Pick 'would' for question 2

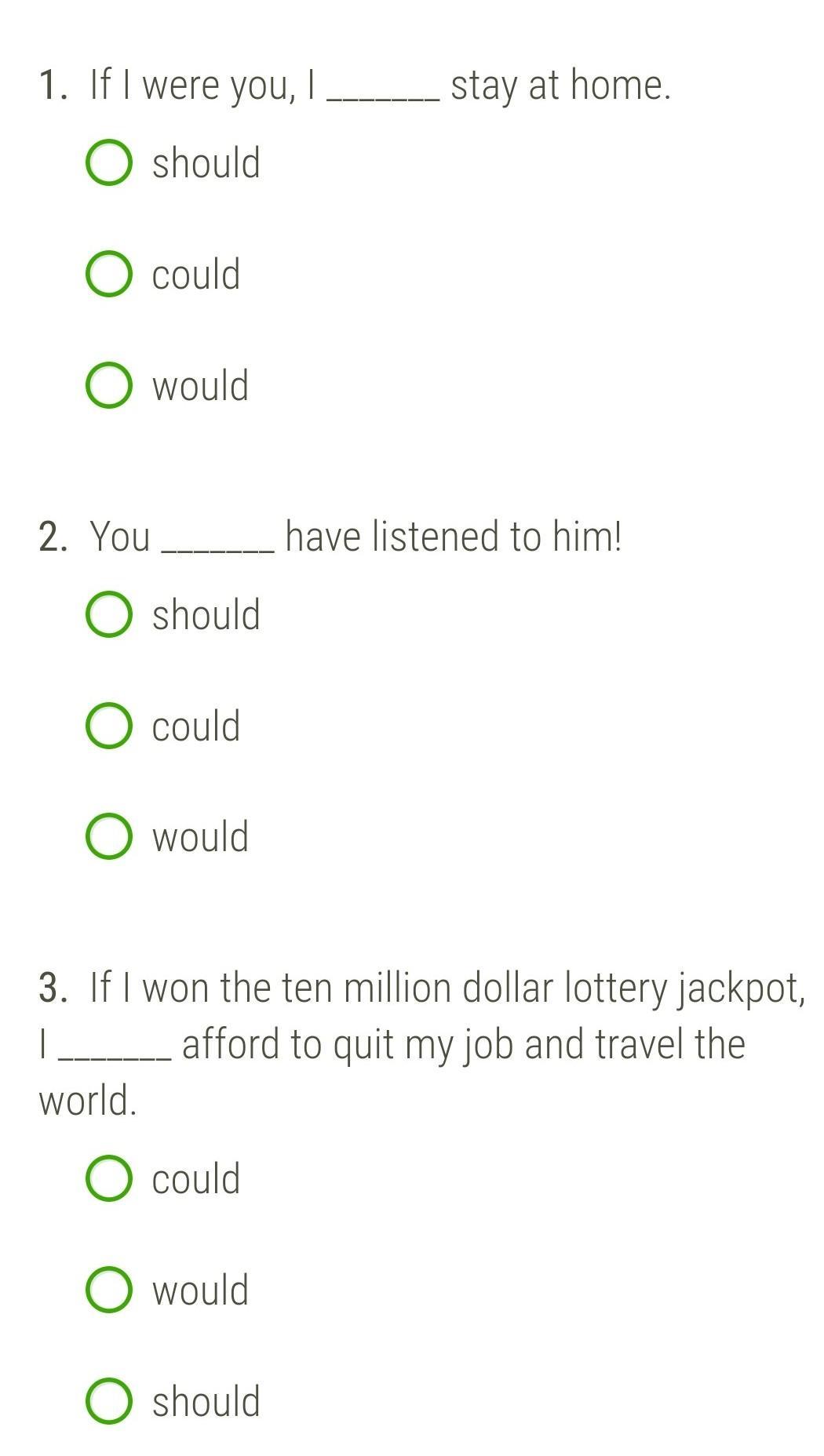point(108,836)
